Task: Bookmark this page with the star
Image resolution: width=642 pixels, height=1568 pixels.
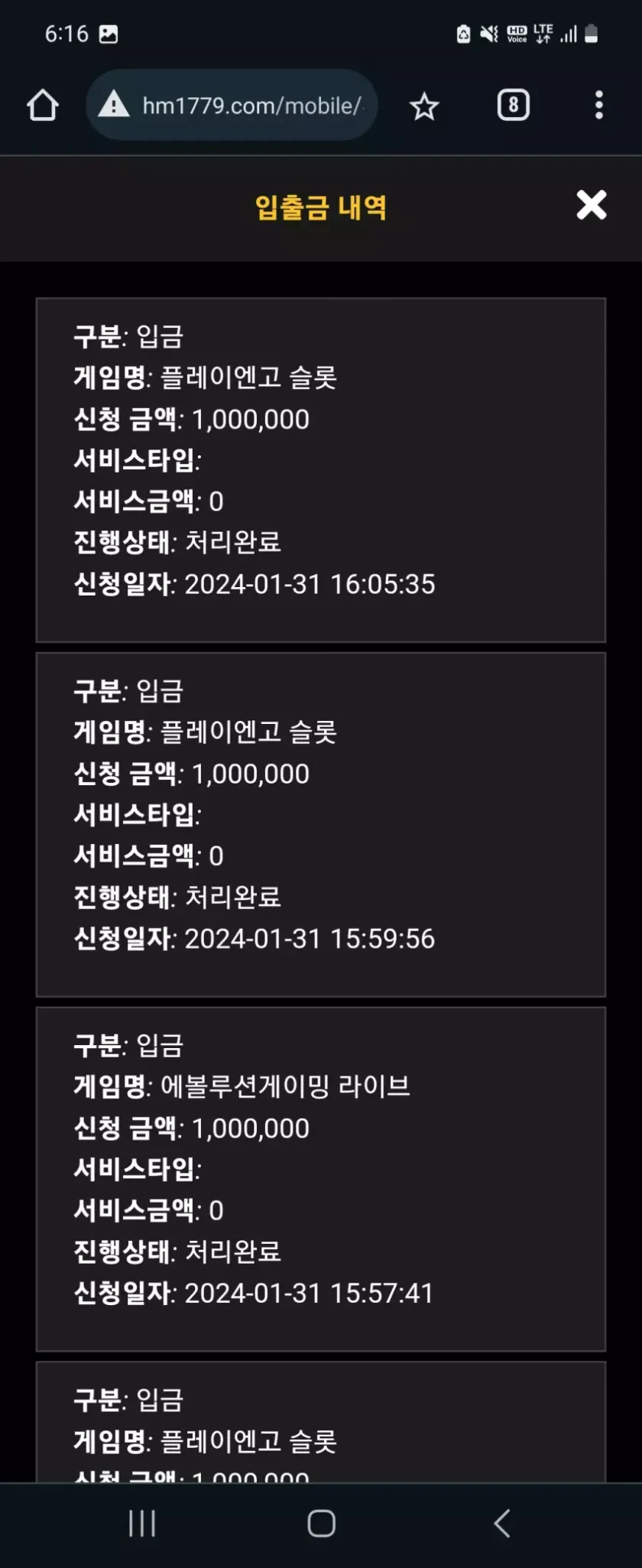Action: click(424, 106)
